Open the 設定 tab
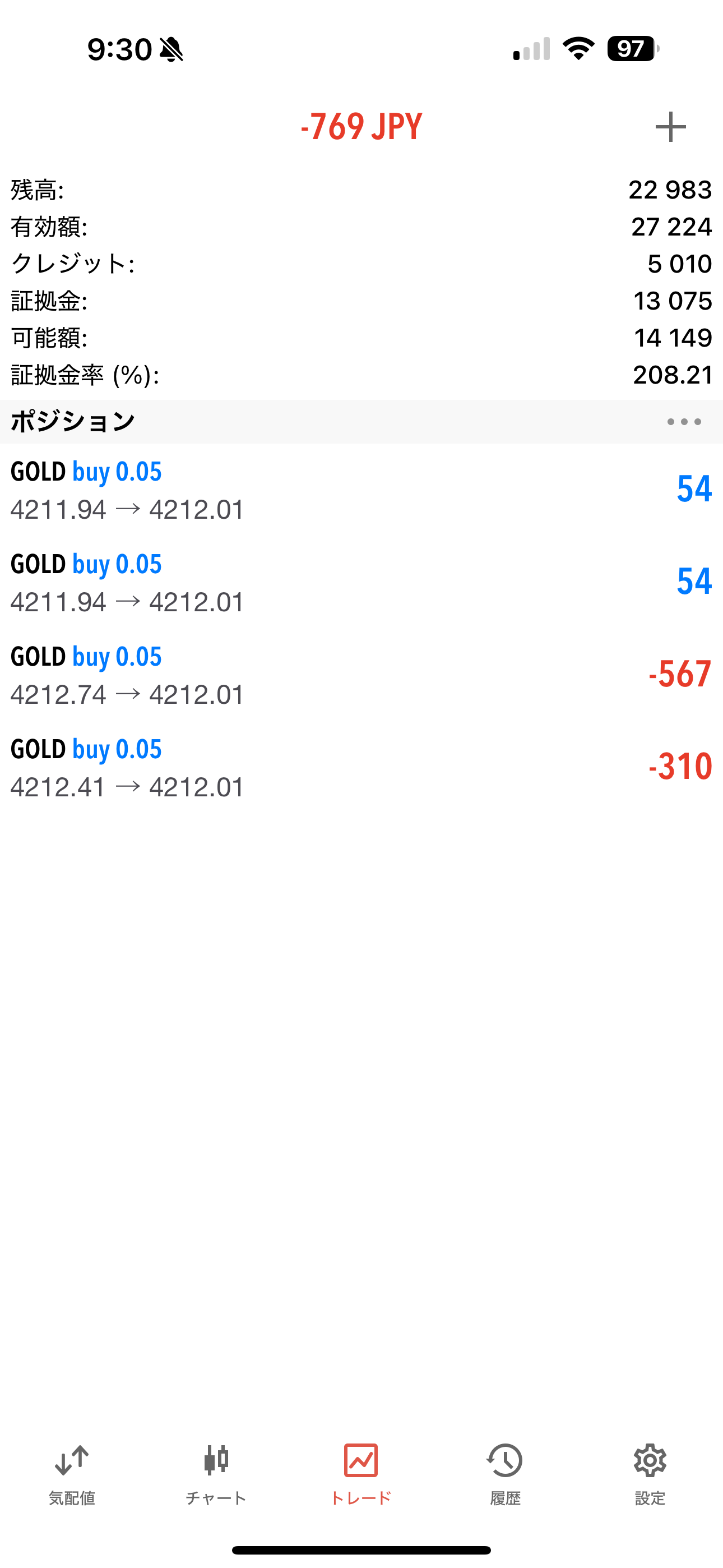This screenshot has height=1568, width=723. point(650,1474)
